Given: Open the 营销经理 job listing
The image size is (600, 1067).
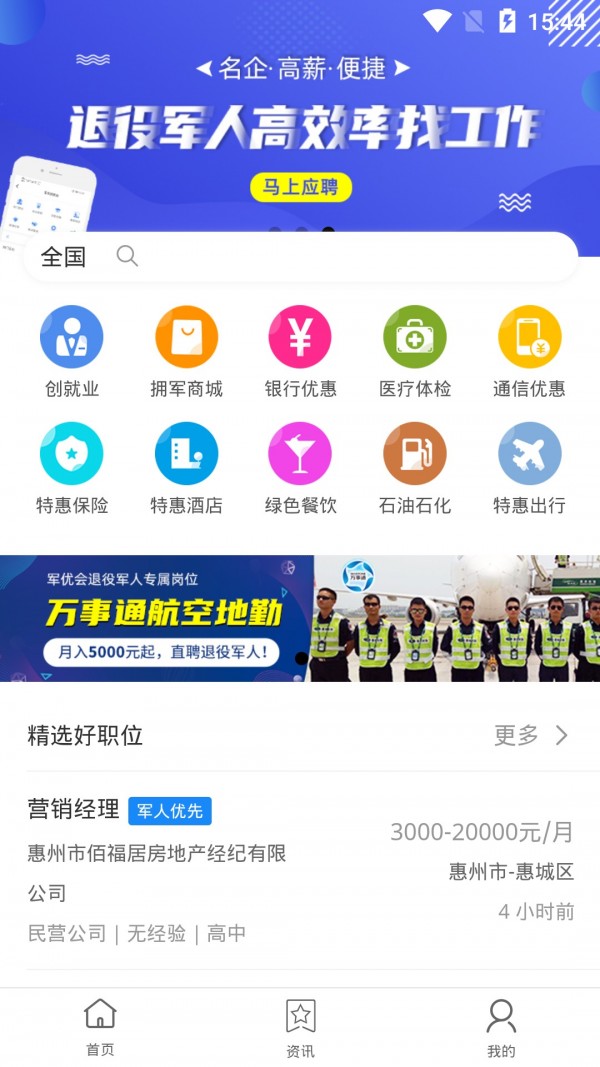Looking at the screenshot, I should pyautogui.click(x=300, y=870).
